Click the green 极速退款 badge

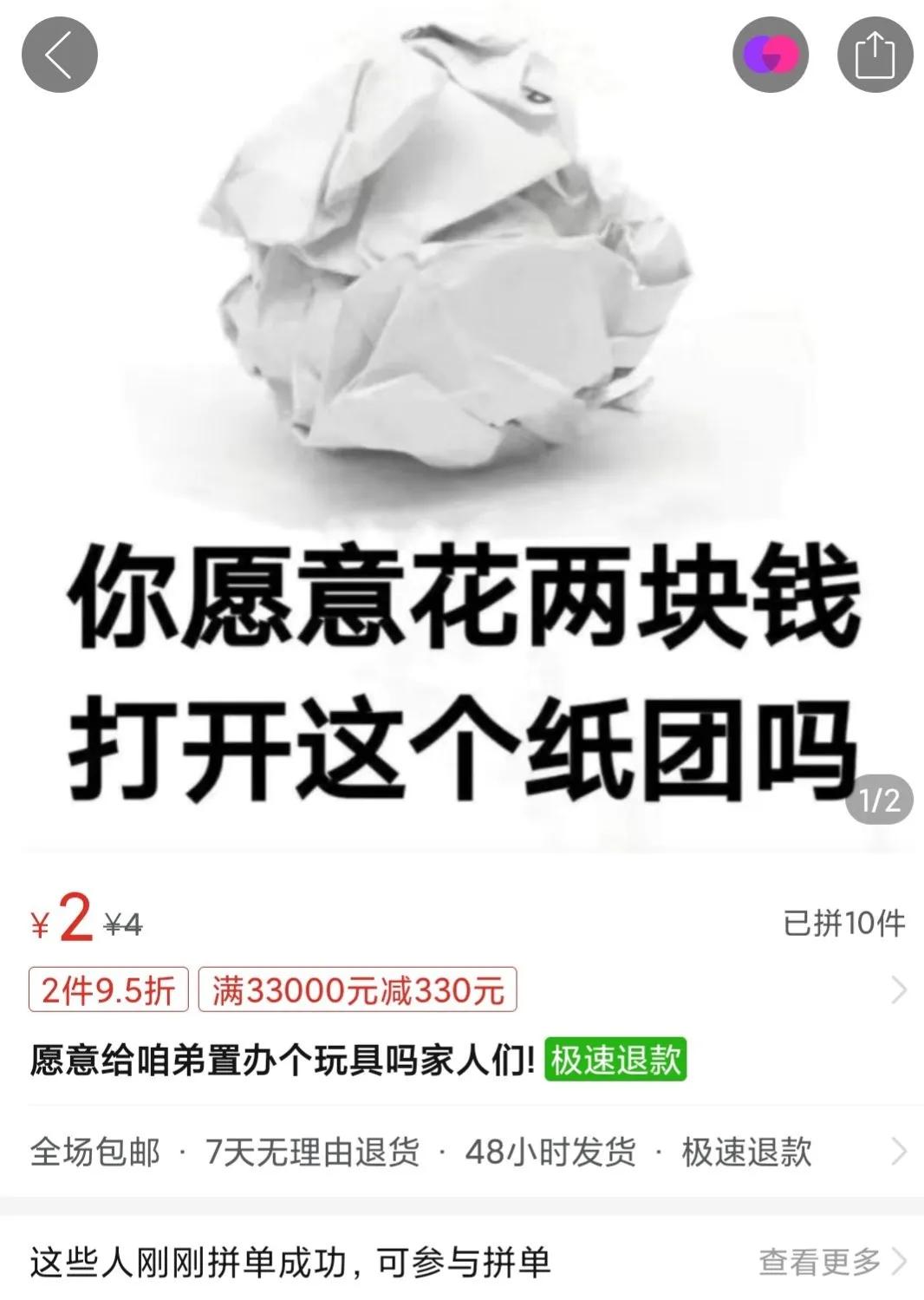click(x=614, y=1060)
